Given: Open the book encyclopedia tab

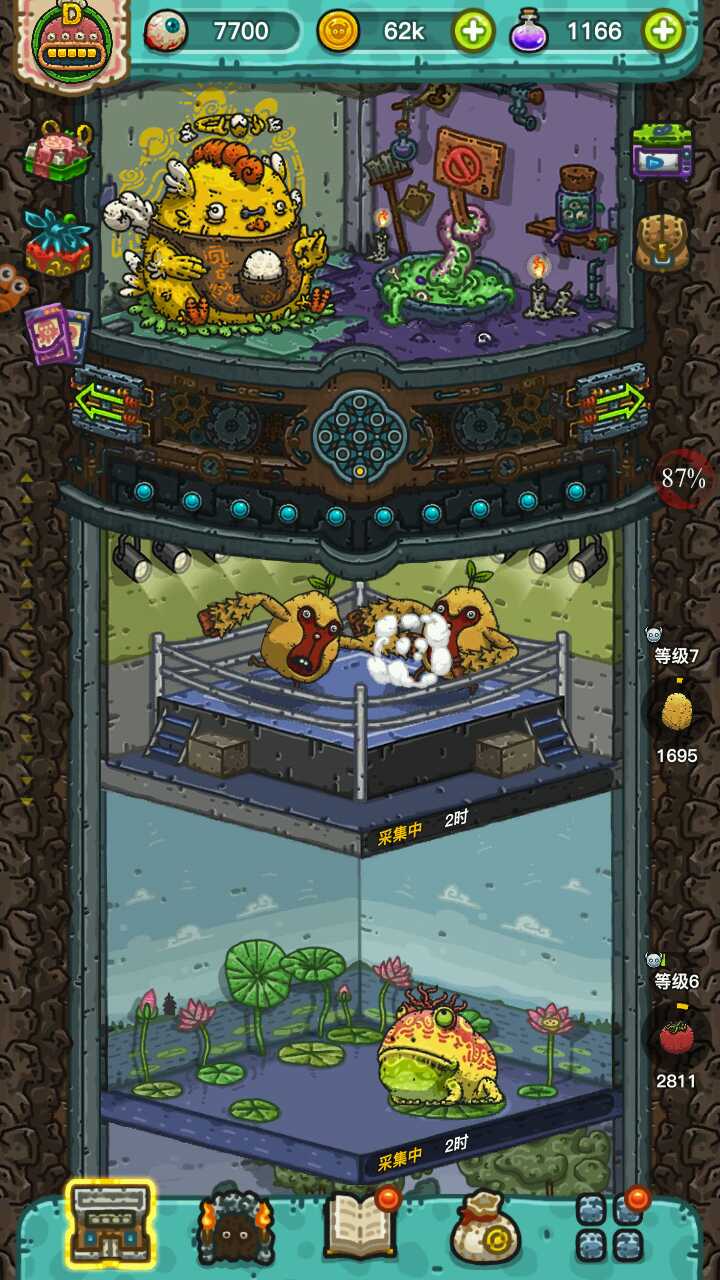Looking at the screenshot, I should (360, 1226).
